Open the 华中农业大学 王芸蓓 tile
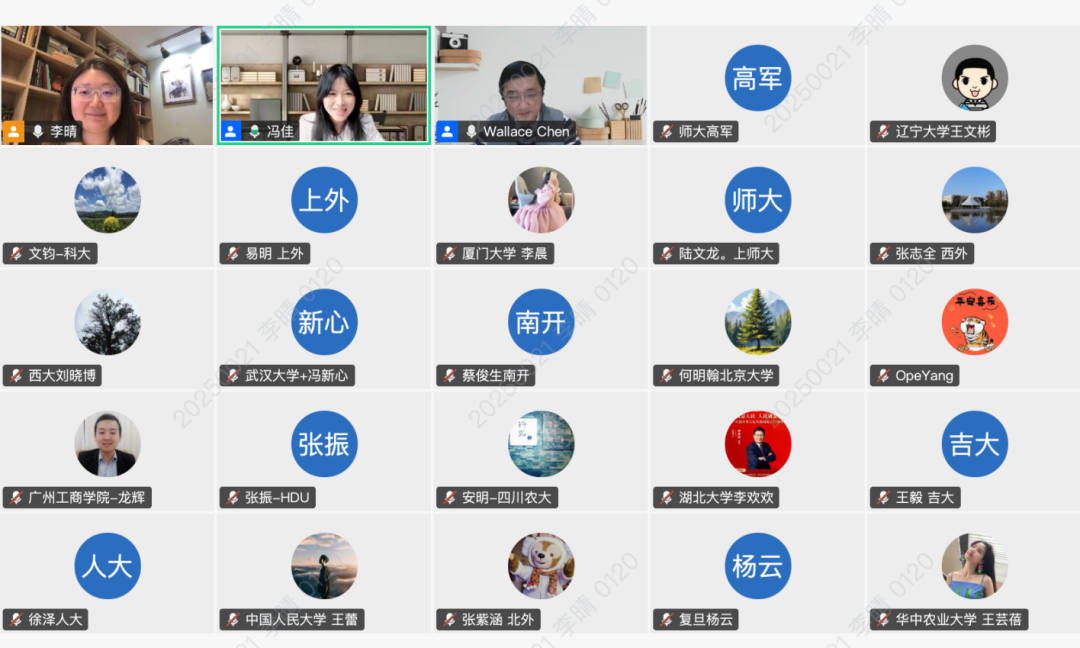1080x648 pixels. point(974,573)
